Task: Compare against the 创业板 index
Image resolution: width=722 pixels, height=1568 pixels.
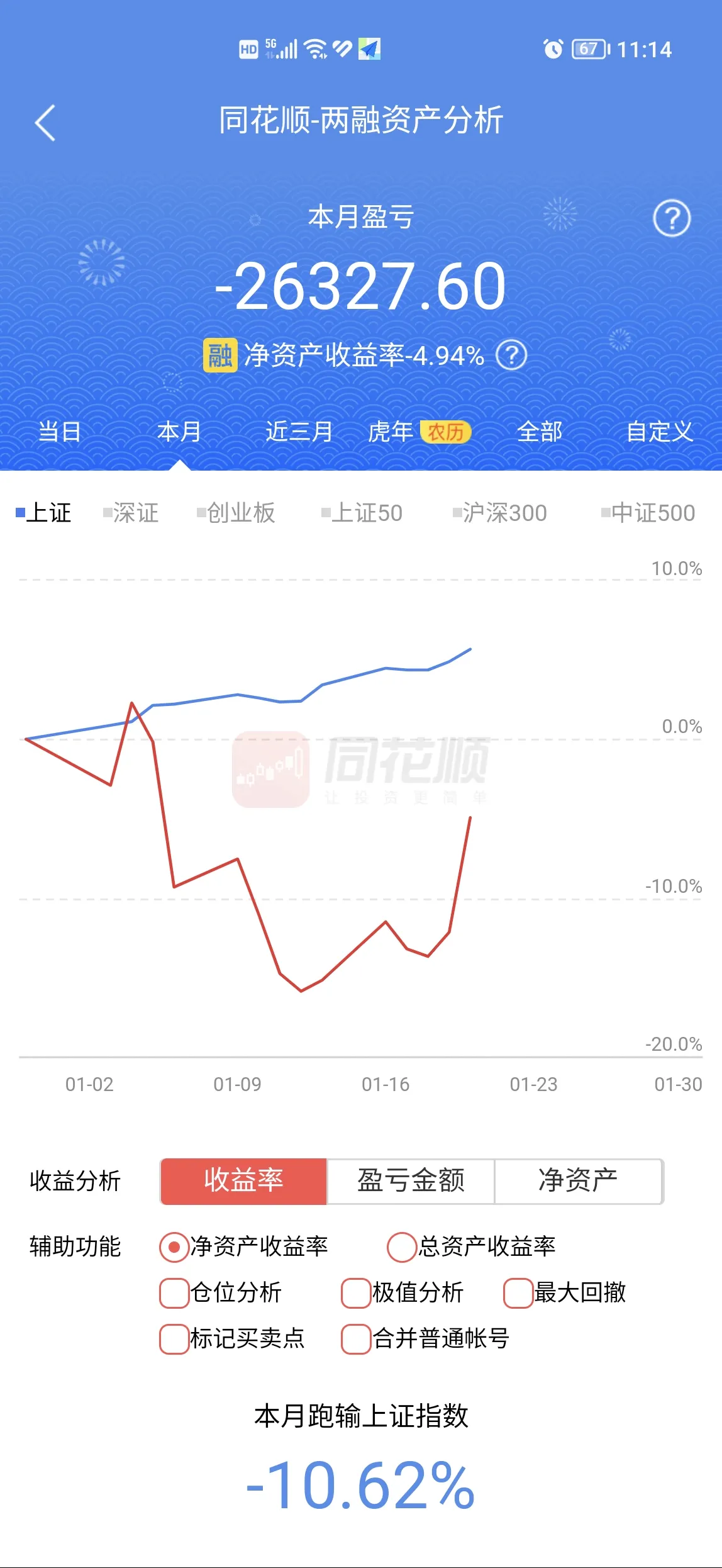Action: click(x=236, y=513)
